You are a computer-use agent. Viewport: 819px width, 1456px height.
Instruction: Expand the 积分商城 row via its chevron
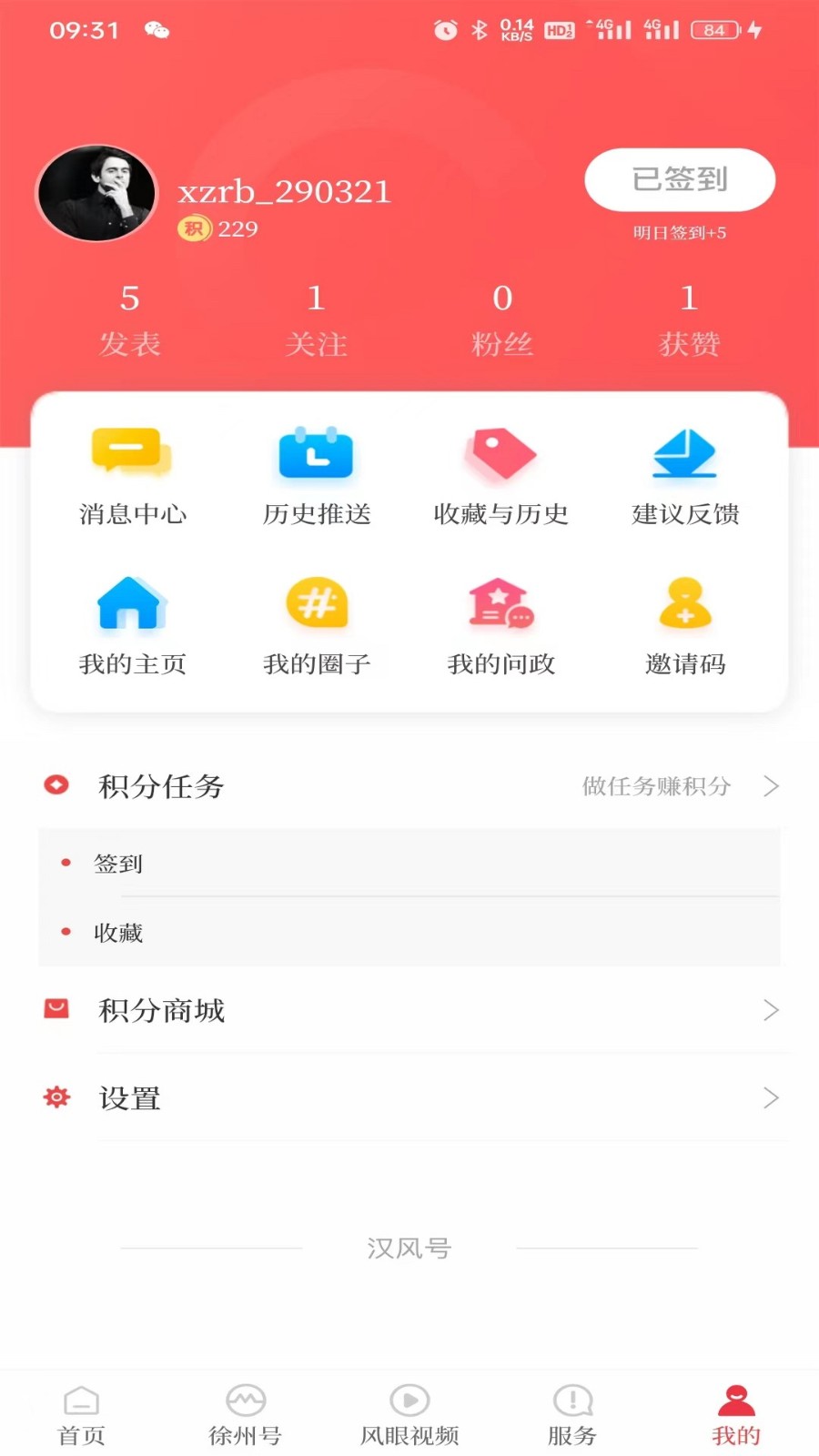[x=770, y=1009]
